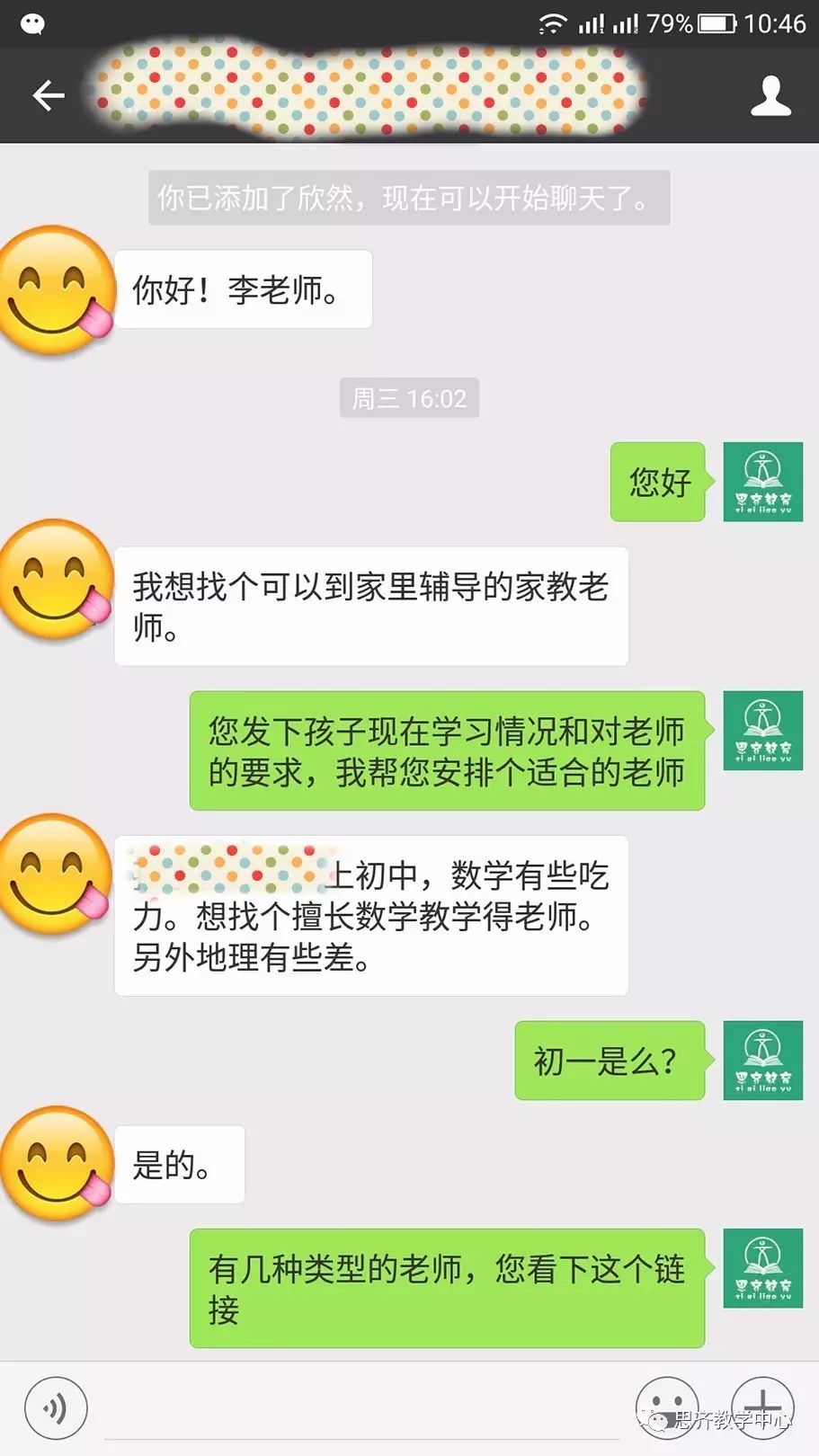819x1456 pixels.
Task: Open the chat info profile icon
Action: (x=770, y=96)
